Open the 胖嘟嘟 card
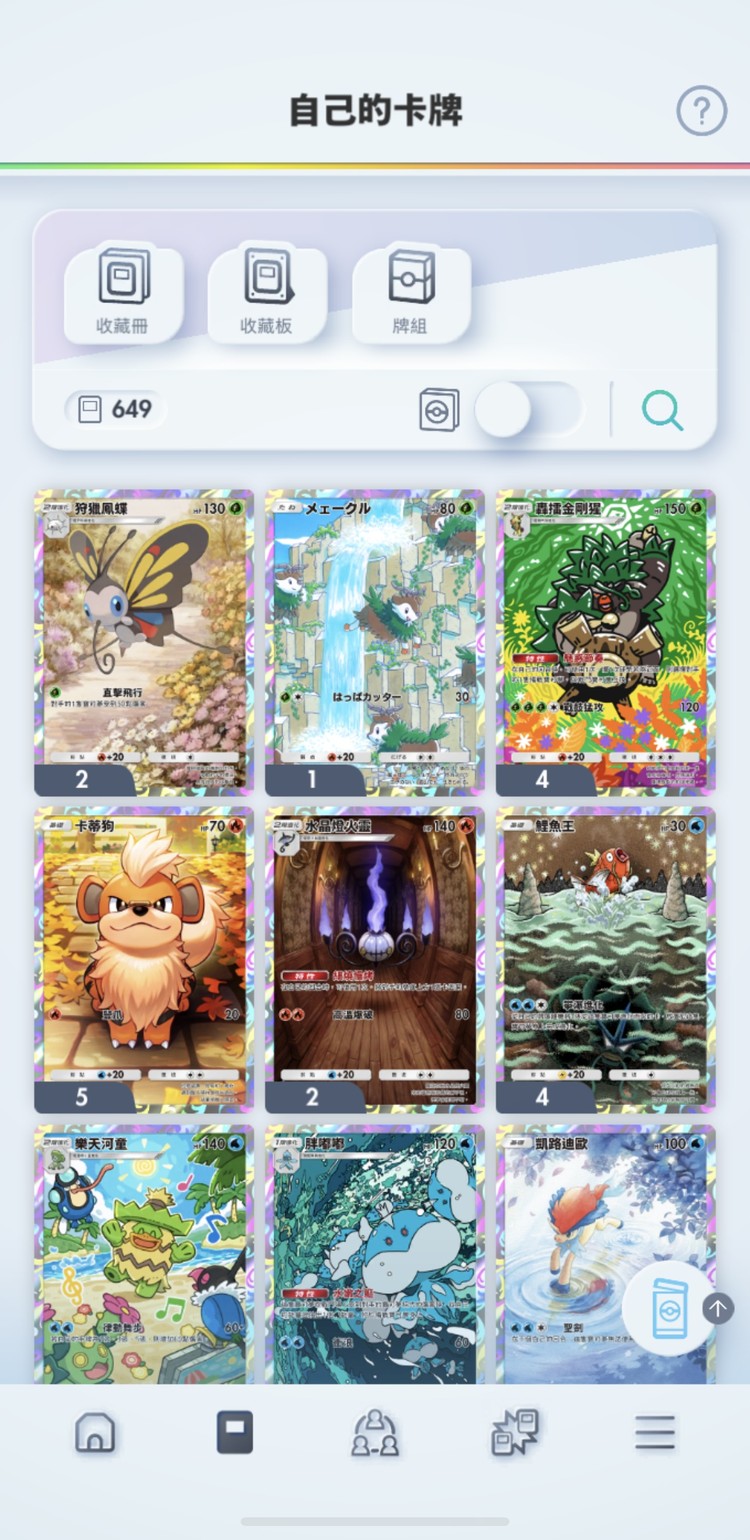Screen dimensions: 750x1540 (x=375, y=1255)
